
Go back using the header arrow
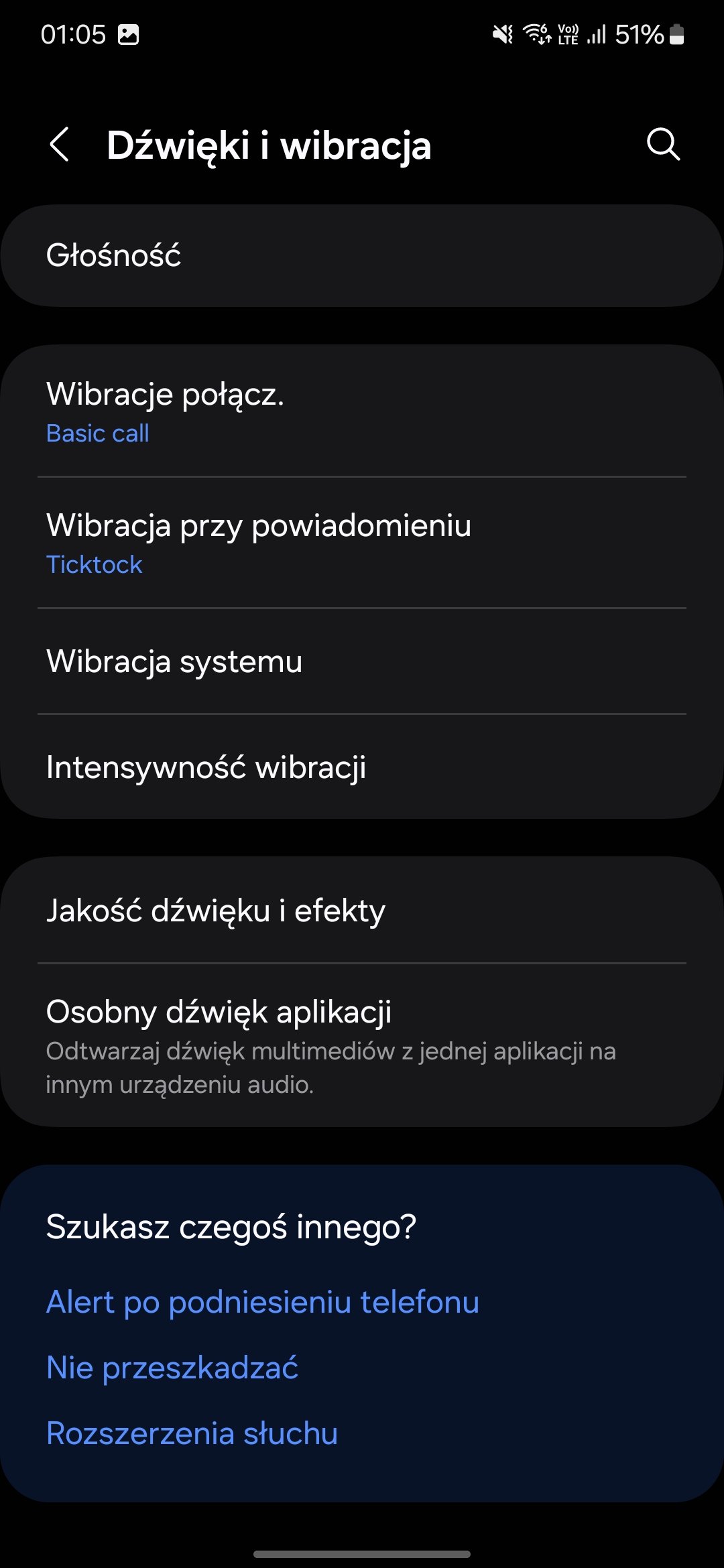pyautogui.click(x=60, y=145)
